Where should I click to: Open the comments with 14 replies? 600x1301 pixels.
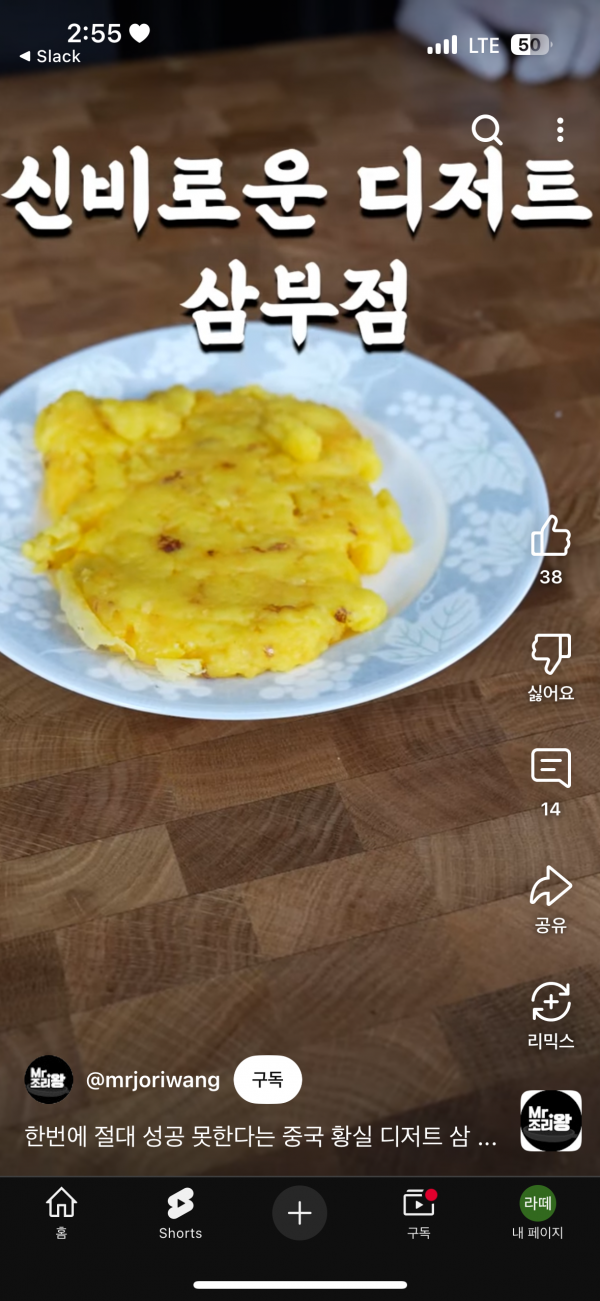pos(550,769)
